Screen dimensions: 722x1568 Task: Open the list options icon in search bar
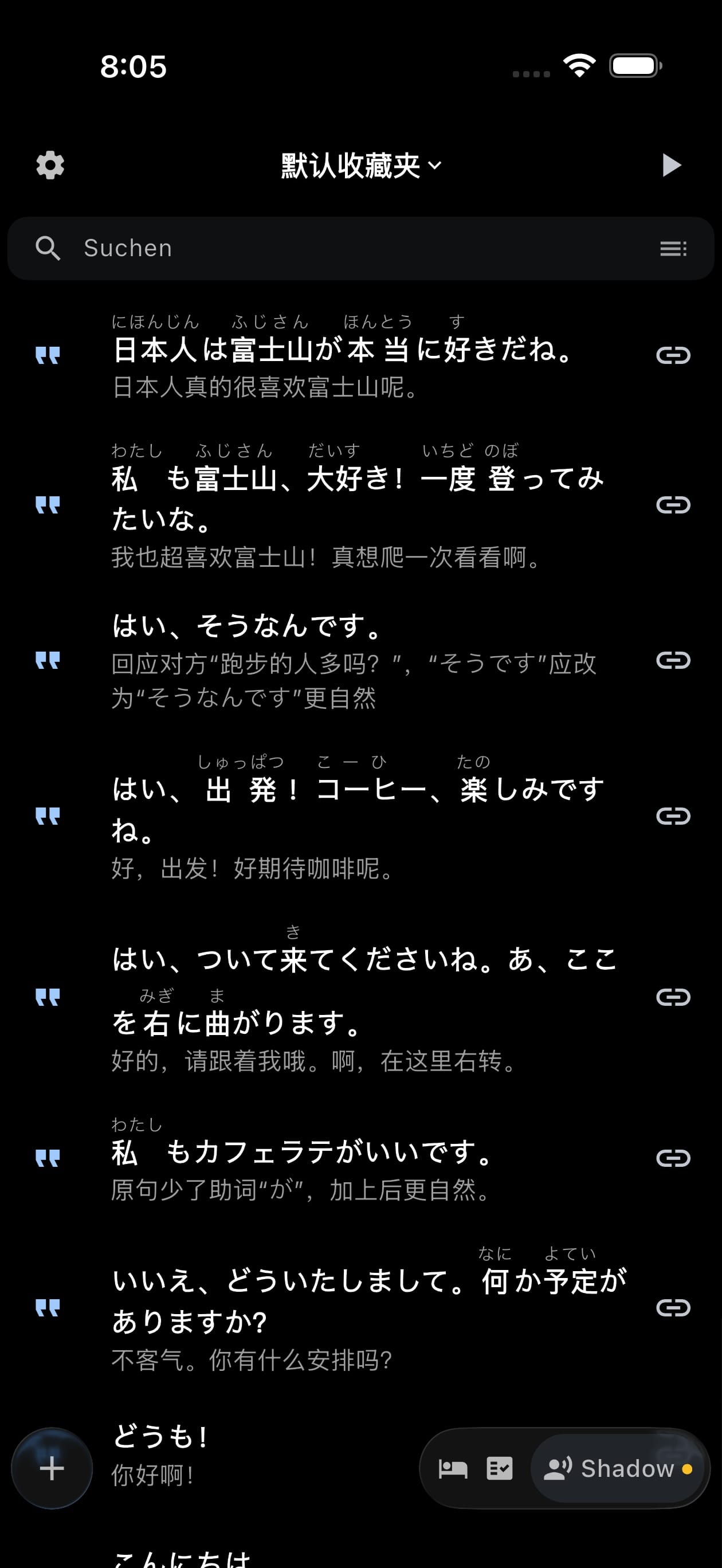673,248
